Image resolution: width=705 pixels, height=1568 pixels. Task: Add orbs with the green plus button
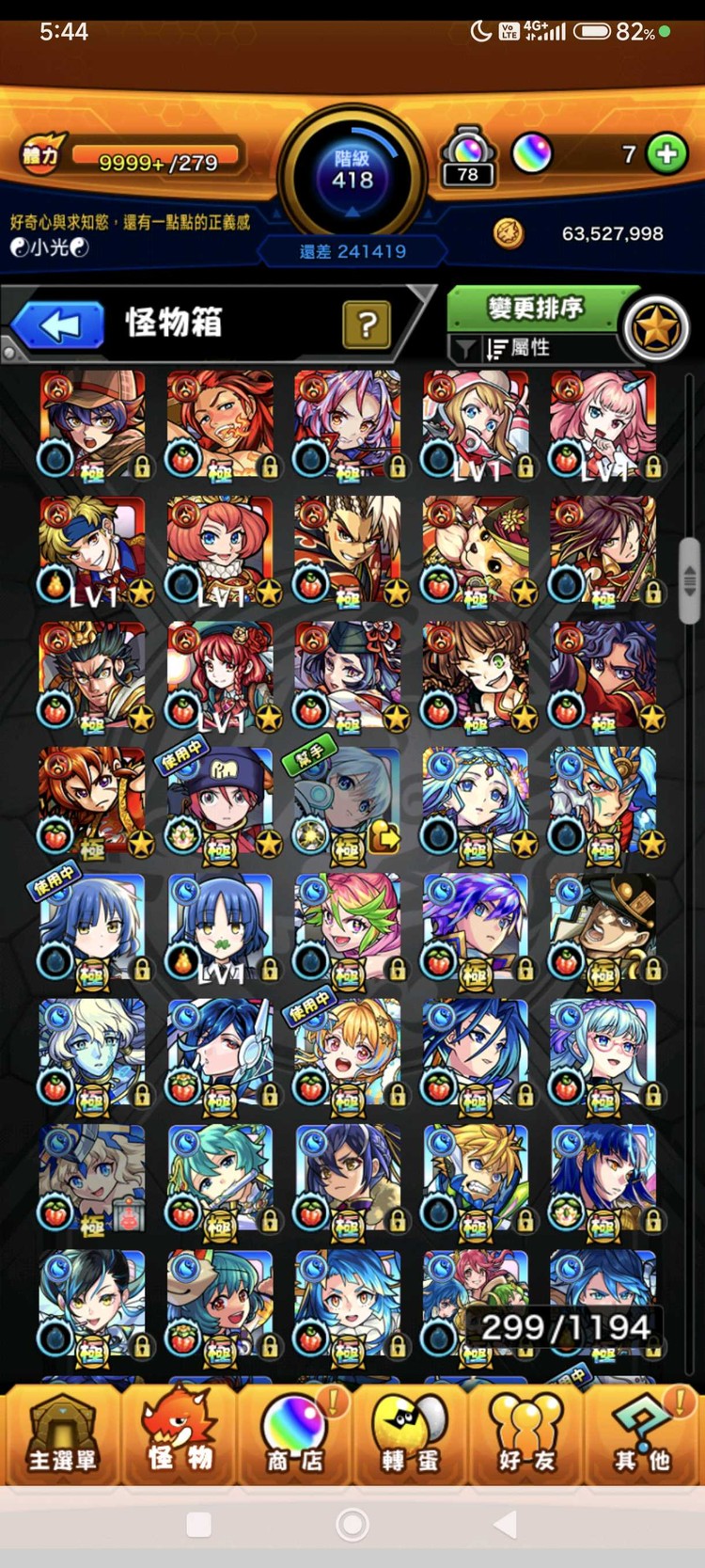666,153
